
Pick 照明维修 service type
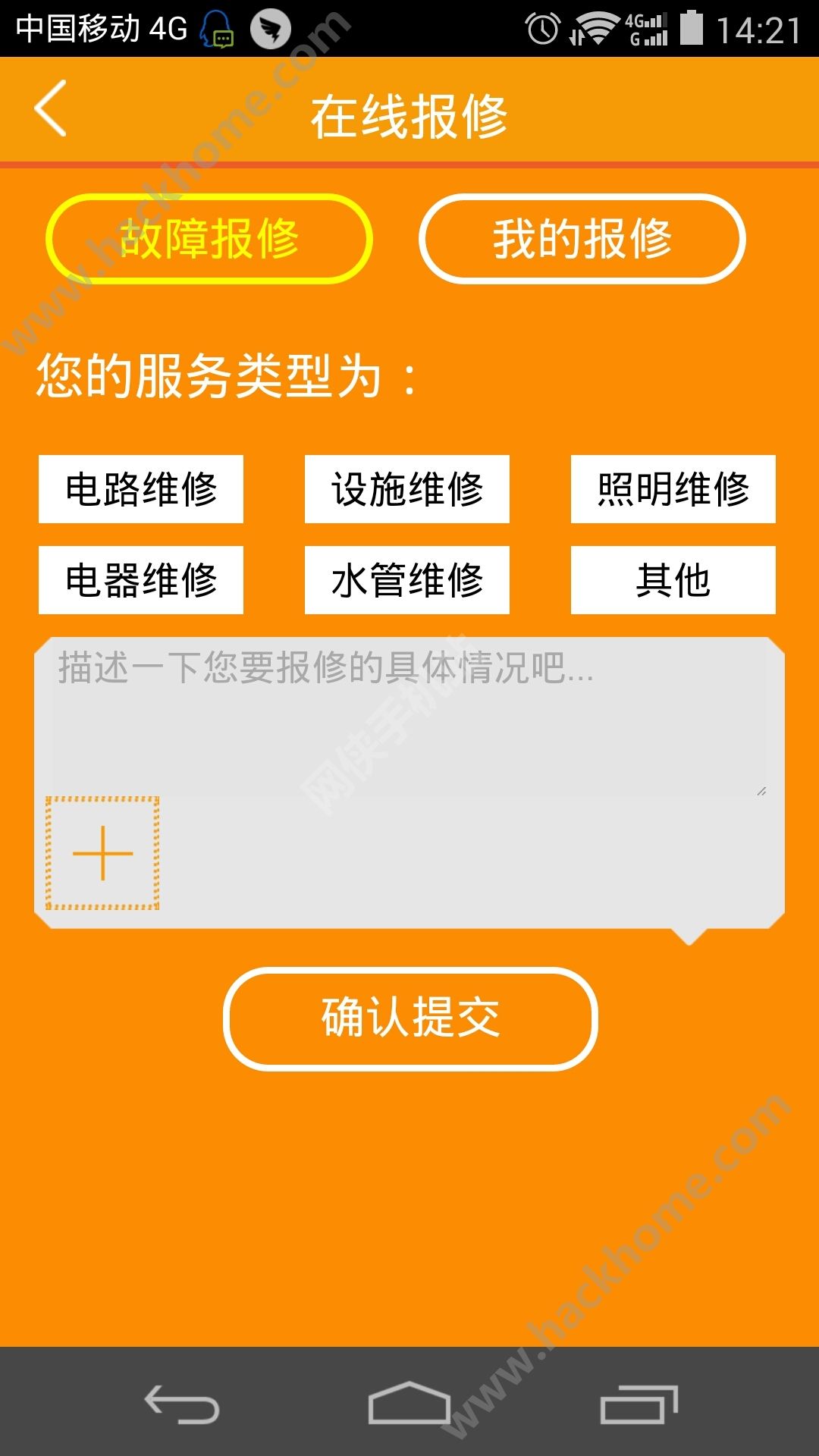(673, 489)
